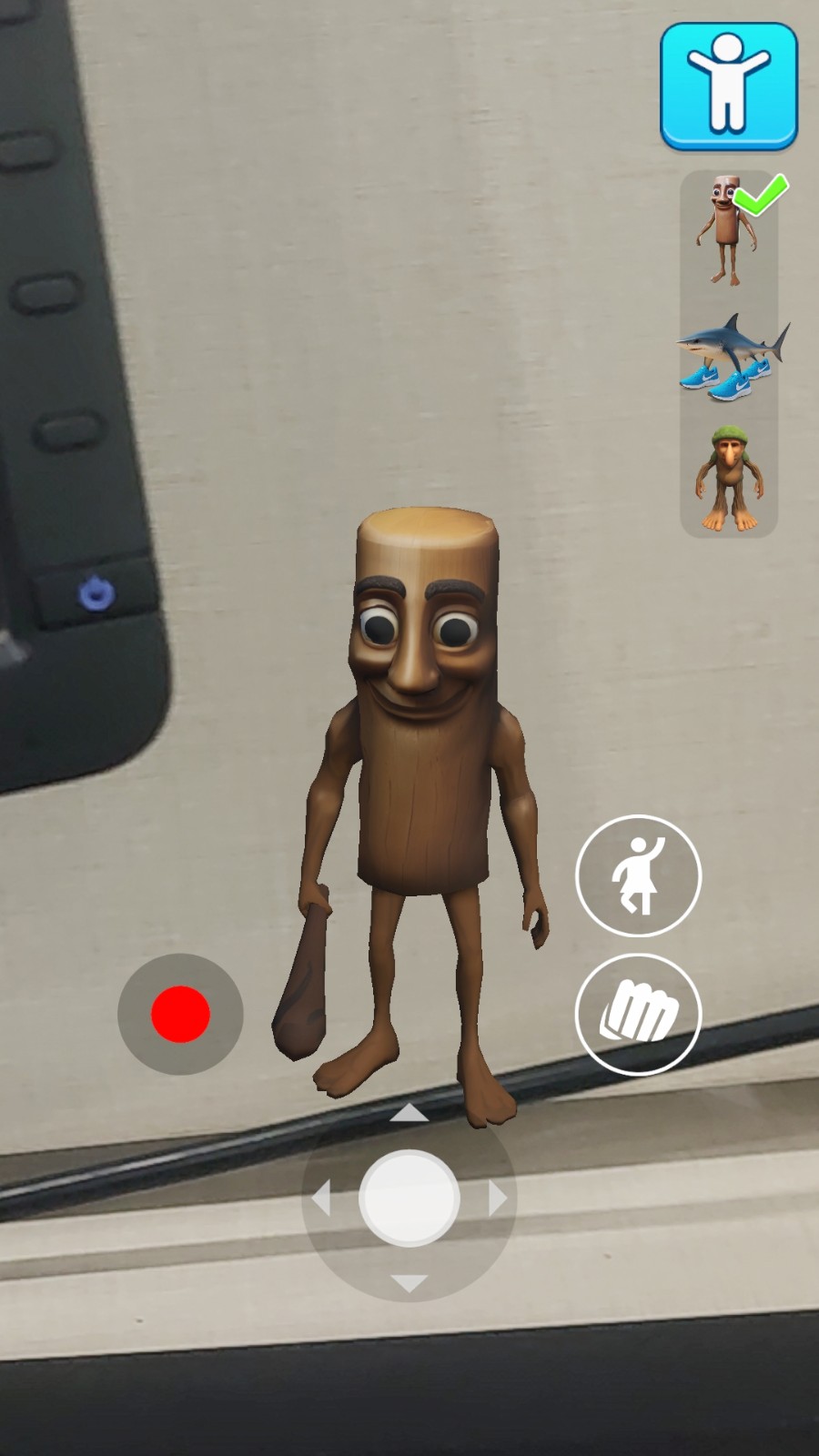The width and height of the screenshot is (819, 1456).
Task: Start recording with the red button
Action: [x=180, y=1014]
